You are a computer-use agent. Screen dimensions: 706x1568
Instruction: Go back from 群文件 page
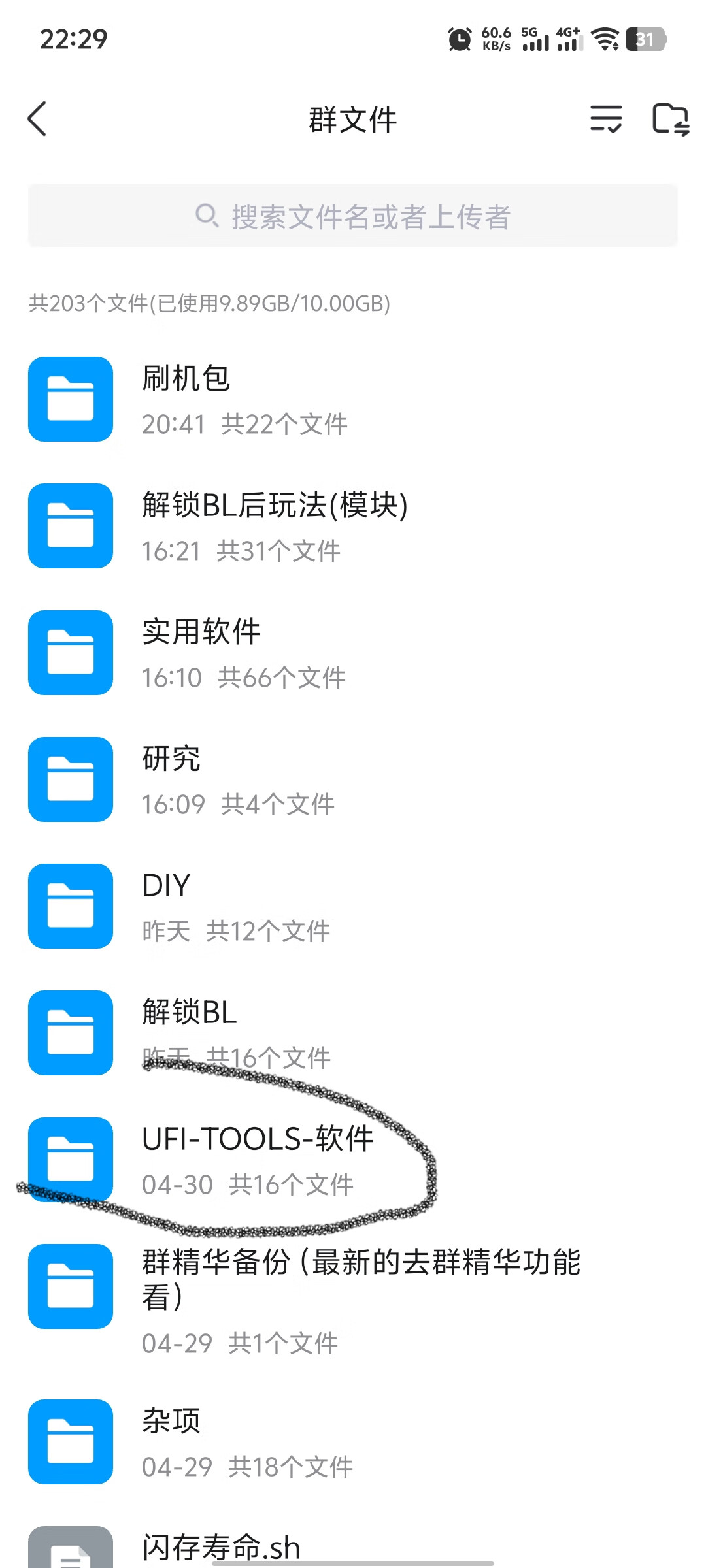pyautogui.click(x=38, y=119)
